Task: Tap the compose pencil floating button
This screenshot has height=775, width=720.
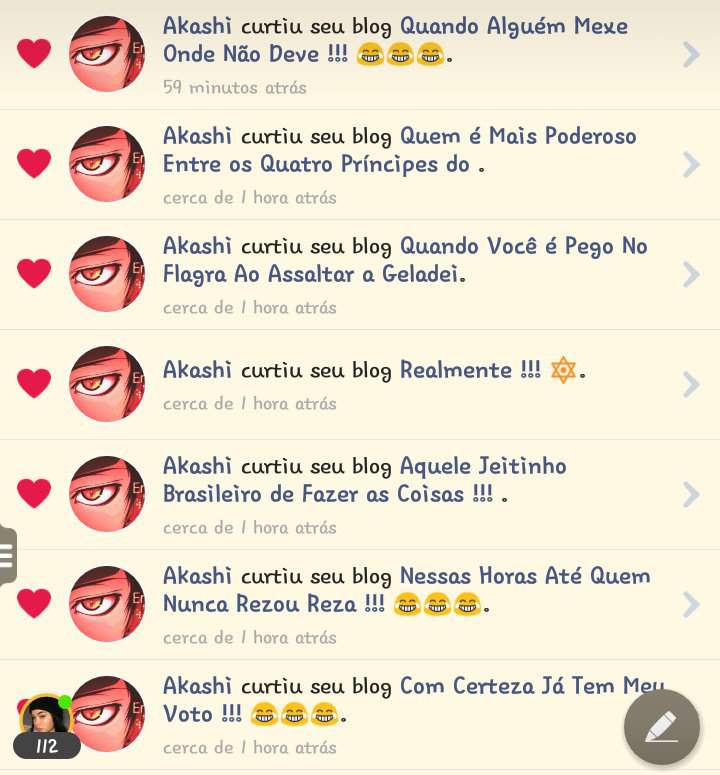Action: tap(661, 727)
